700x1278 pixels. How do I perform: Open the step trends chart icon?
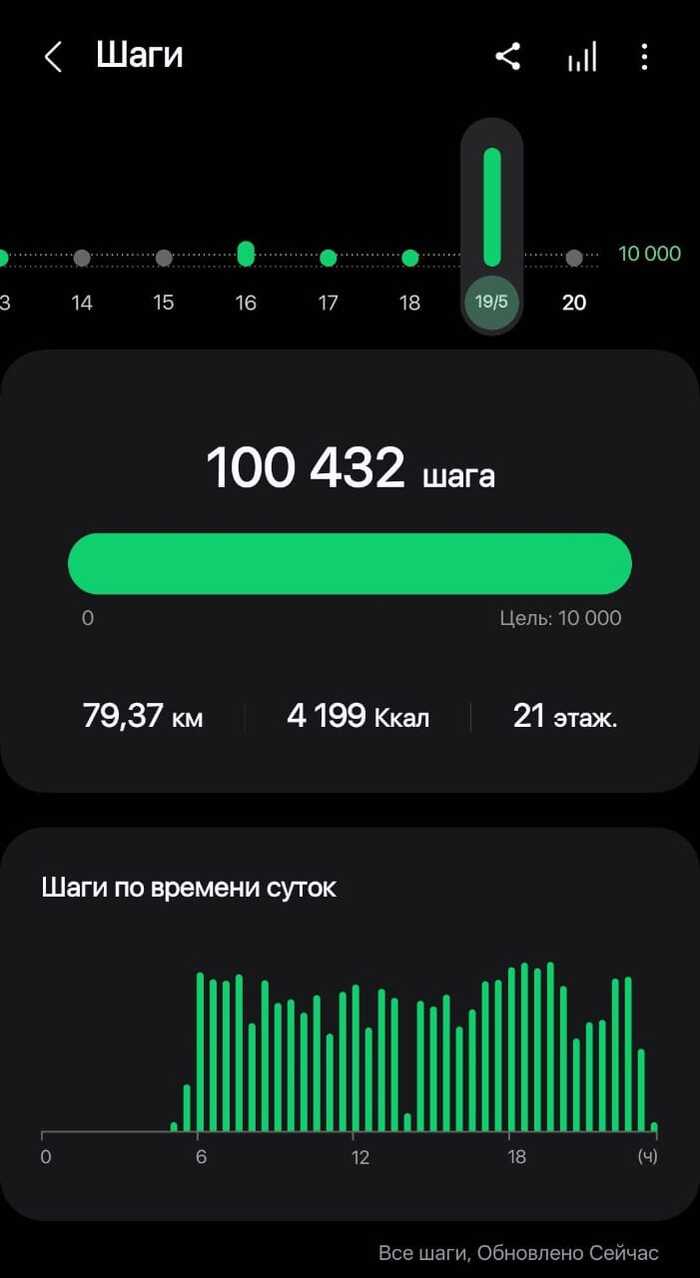[x=582, y=57]
